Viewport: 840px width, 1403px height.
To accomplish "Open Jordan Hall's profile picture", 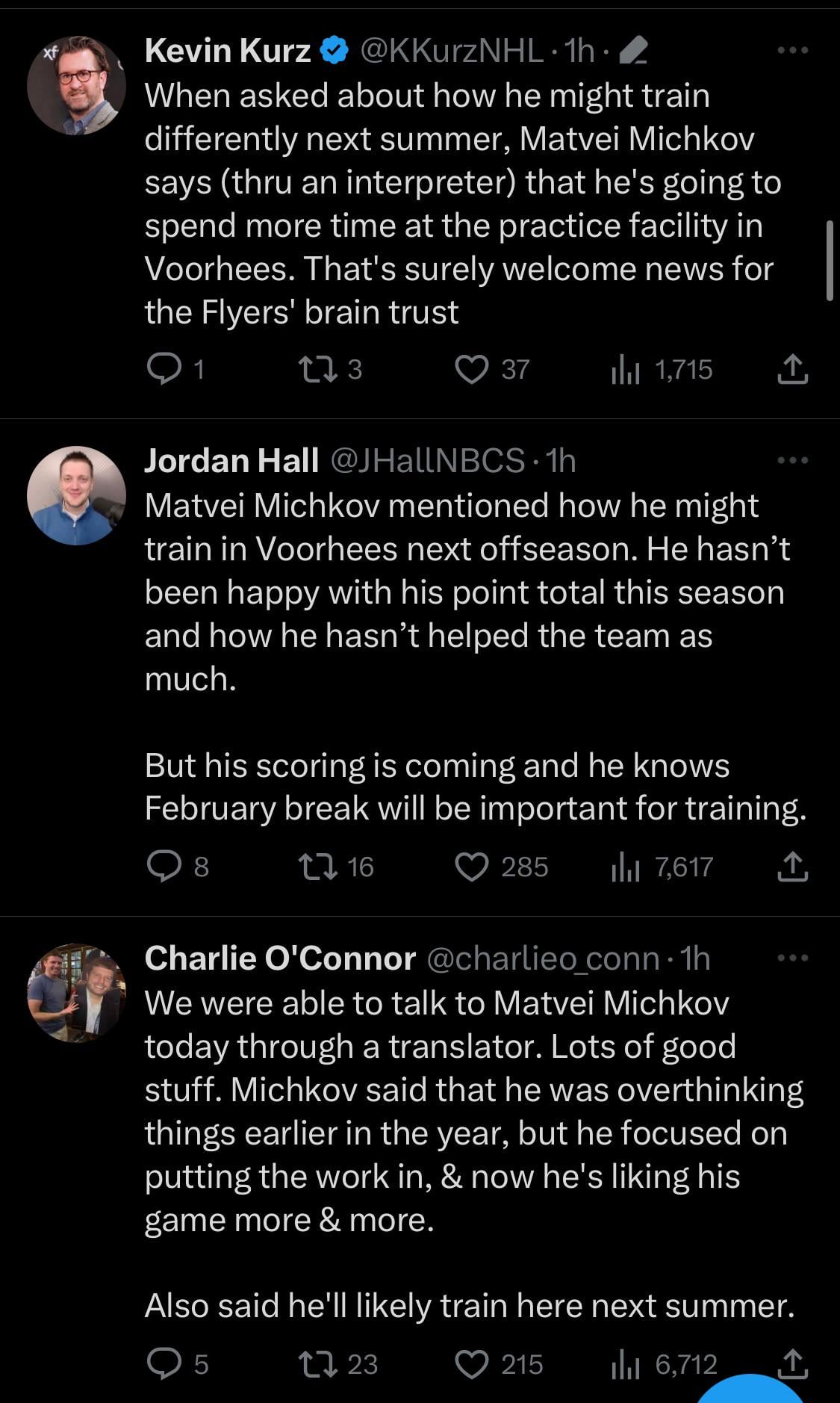I will click(x=75, y=495).
